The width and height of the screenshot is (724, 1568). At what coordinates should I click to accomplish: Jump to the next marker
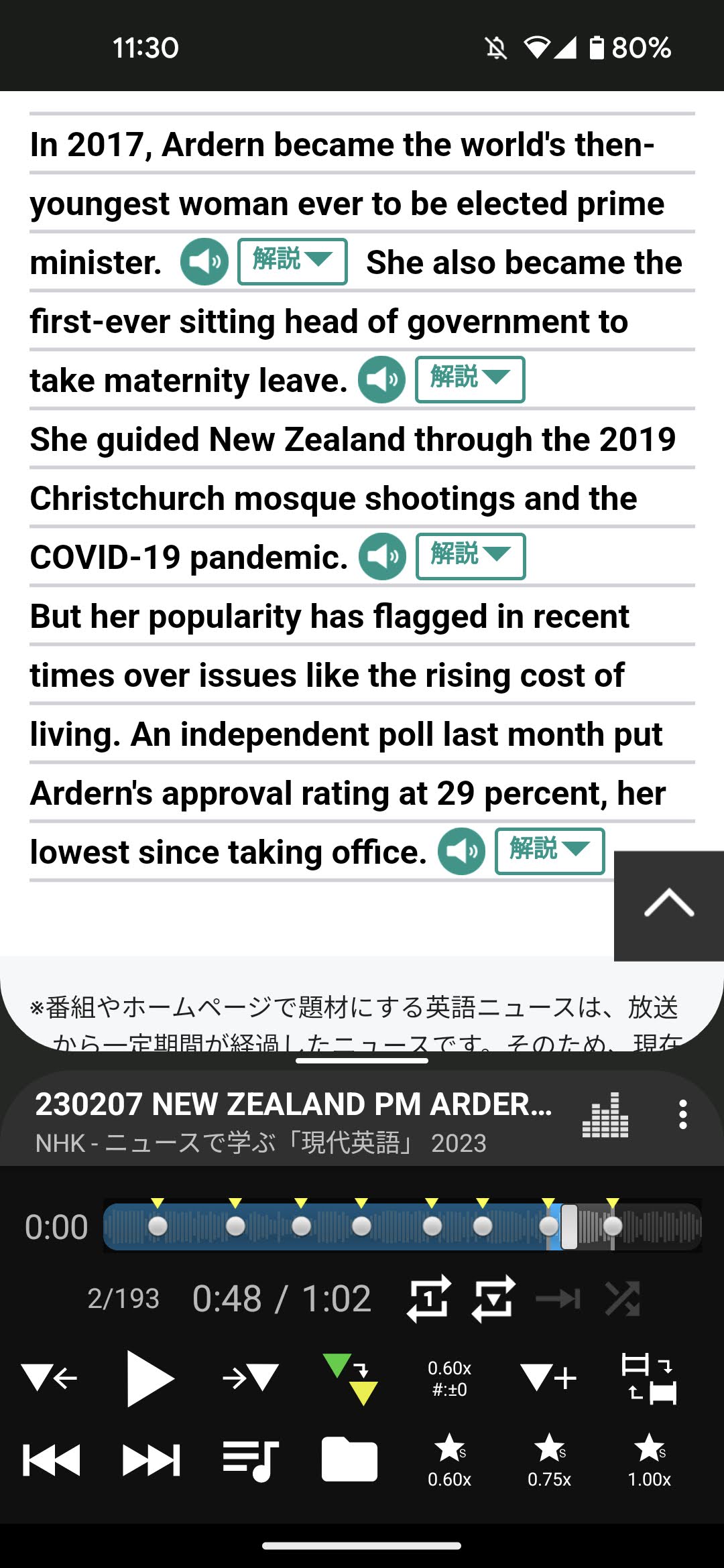251,1378
